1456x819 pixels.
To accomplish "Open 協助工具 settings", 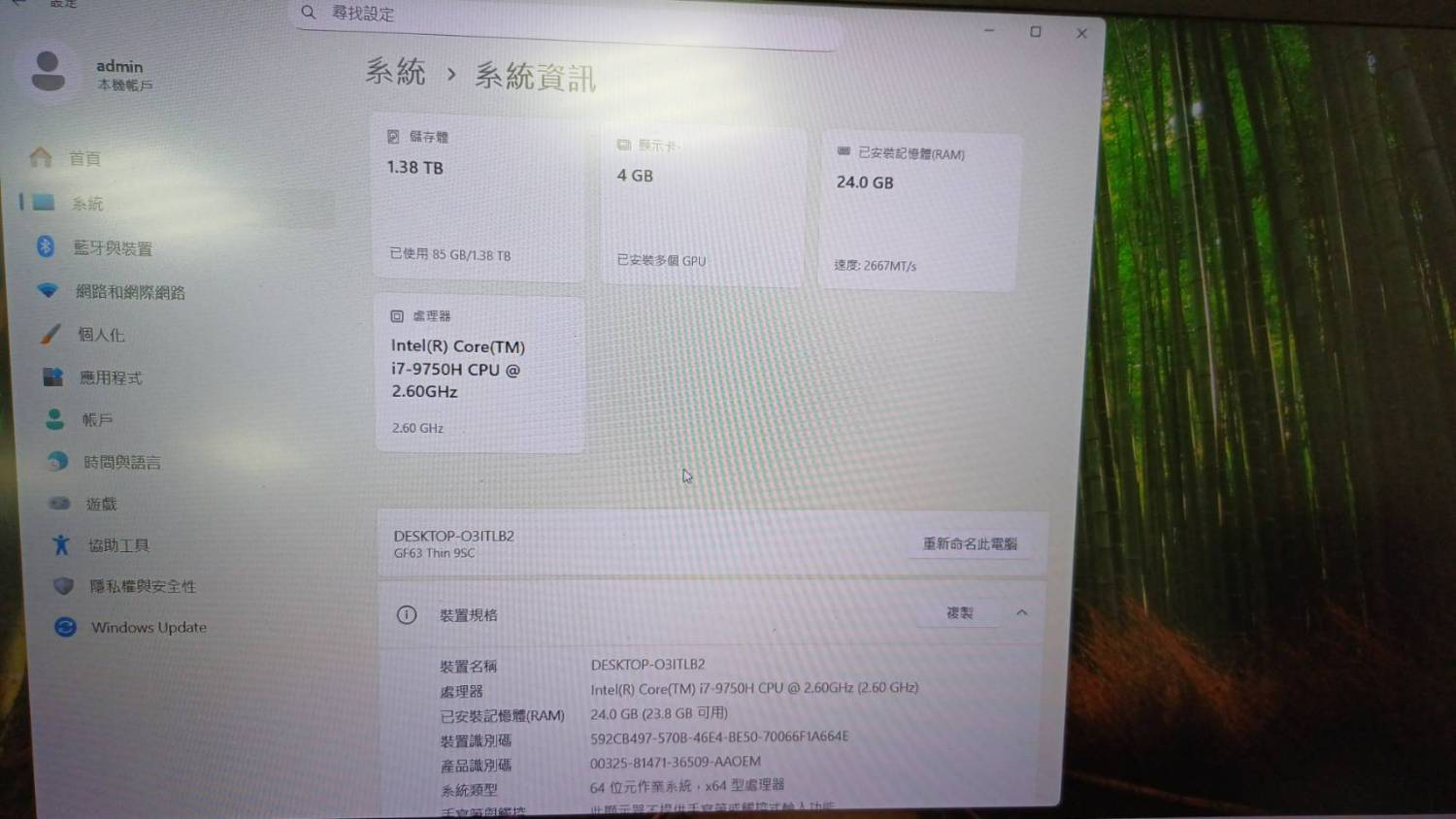I will 118,545.
